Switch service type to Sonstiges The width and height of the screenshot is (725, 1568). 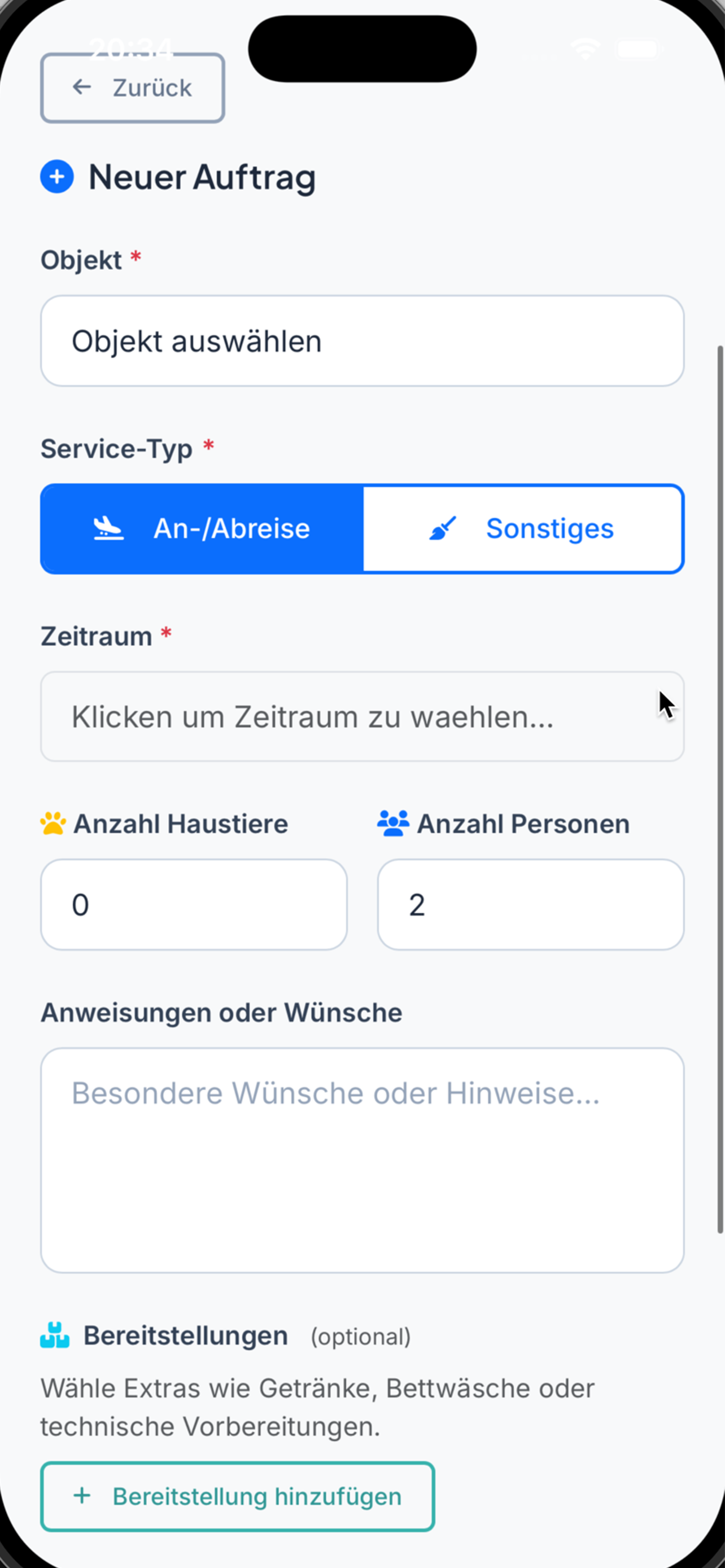pos(523,528)
